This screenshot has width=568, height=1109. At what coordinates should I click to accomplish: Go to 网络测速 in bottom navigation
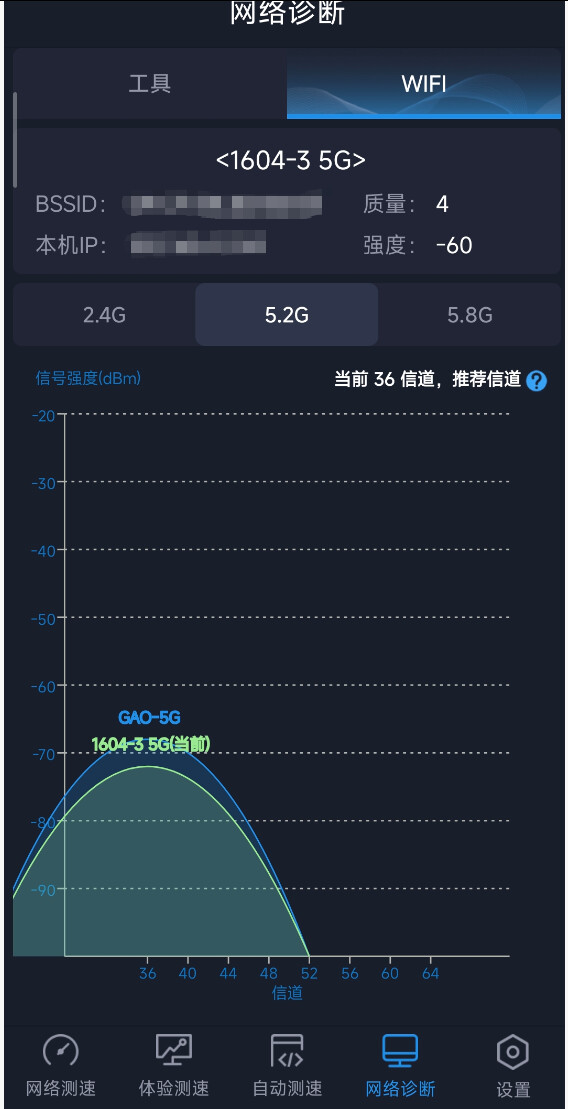tap(61, 1065)
